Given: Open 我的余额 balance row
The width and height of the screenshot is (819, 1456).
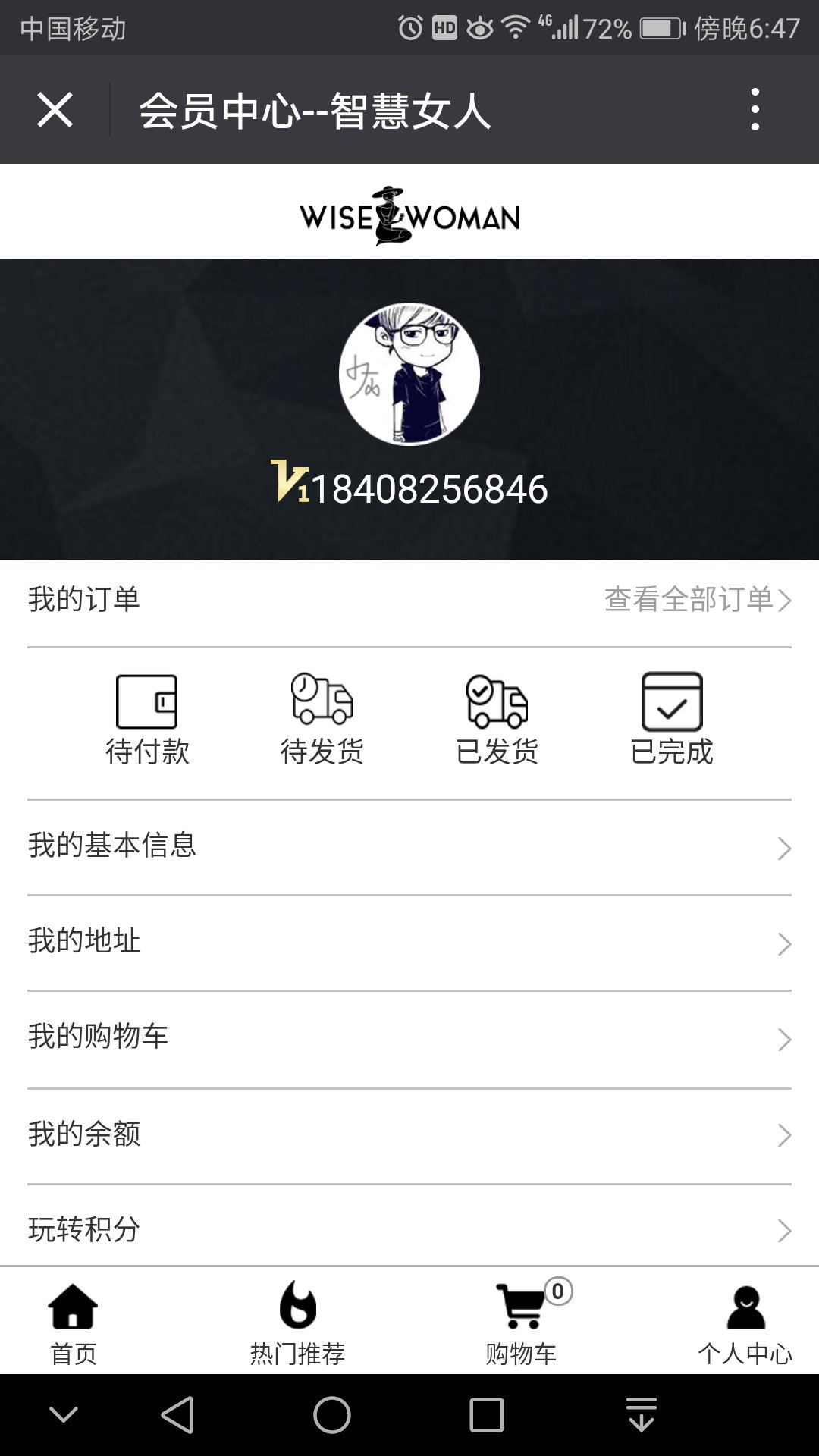Looking at the screenshot, I should (x=409, y=1134).
